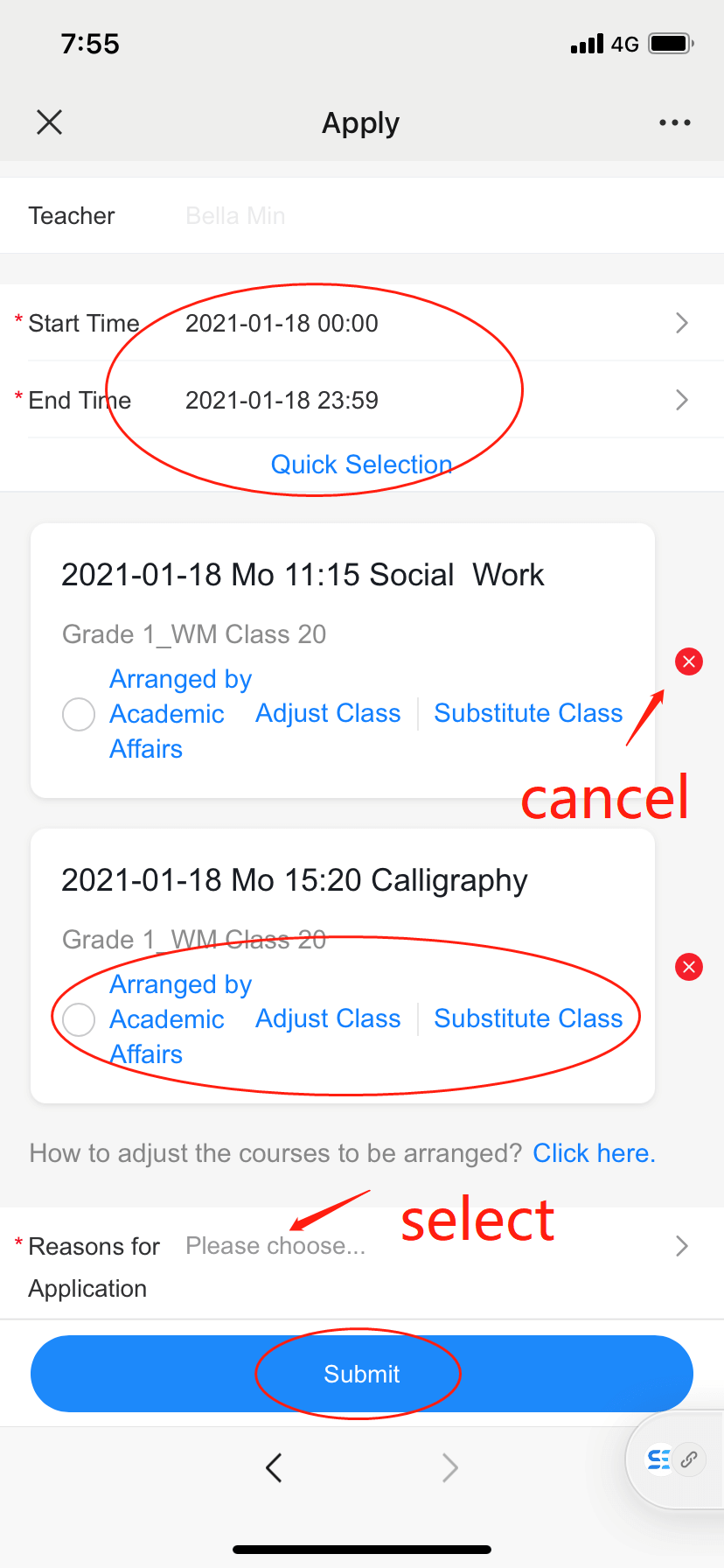Remove the Calligraphy class entry
The height and width of the screenshot is (1568, 724).
(x=689, y=967)
